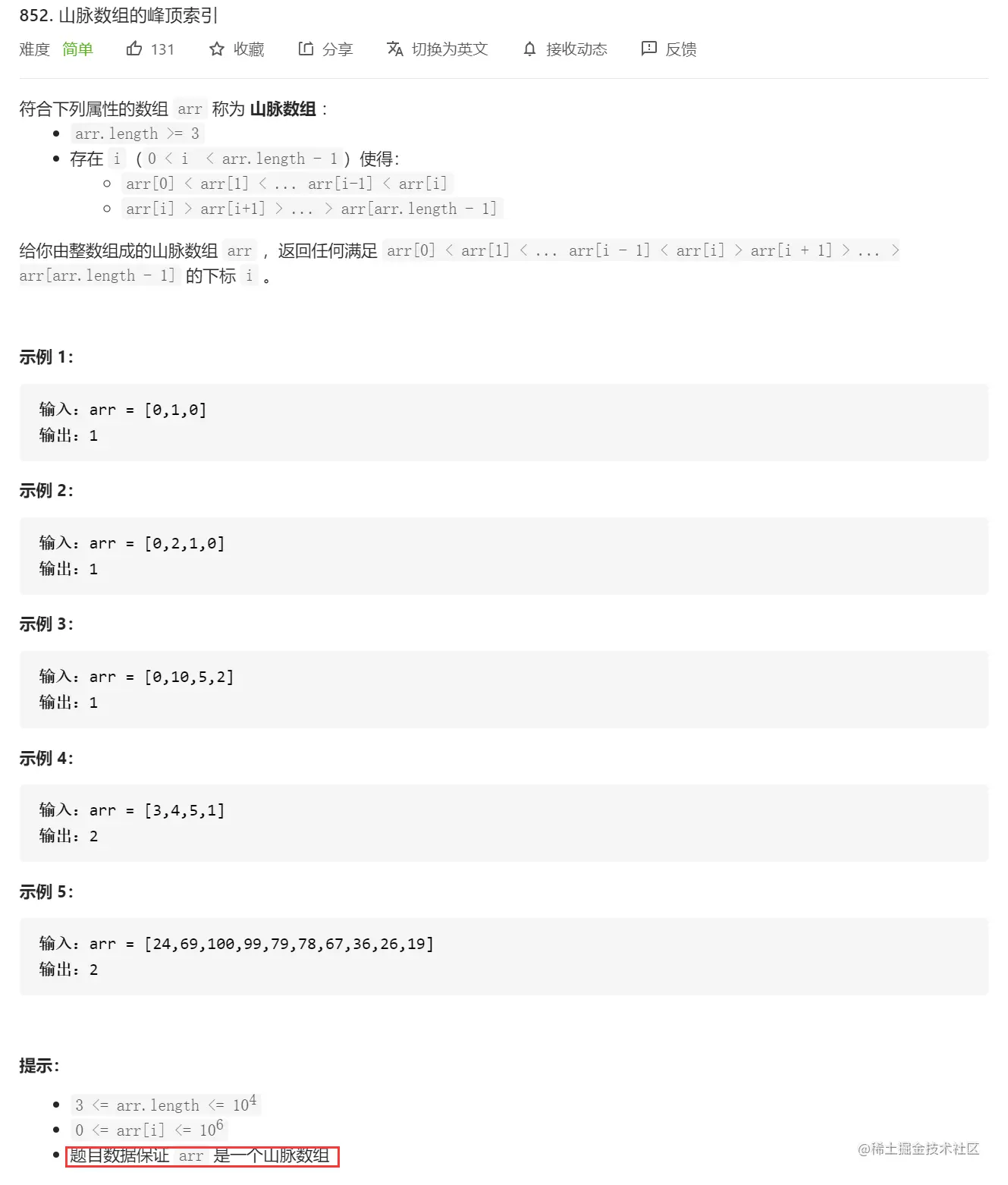Viewport: 1008px width, 1185px height.
Task: Open the 反馈 feedback option
Action: tap(668, 49)
